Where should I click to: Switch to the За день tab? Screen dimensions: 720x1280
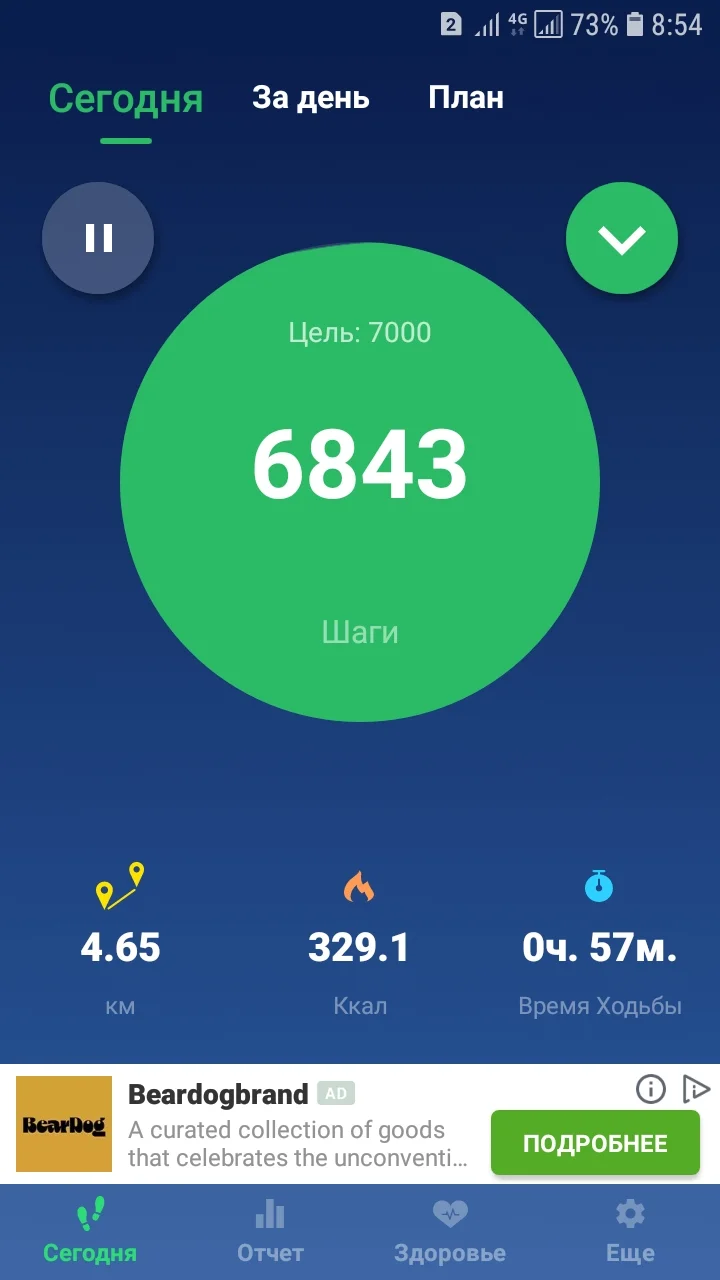pyautogui.click(x=311, y=98)
